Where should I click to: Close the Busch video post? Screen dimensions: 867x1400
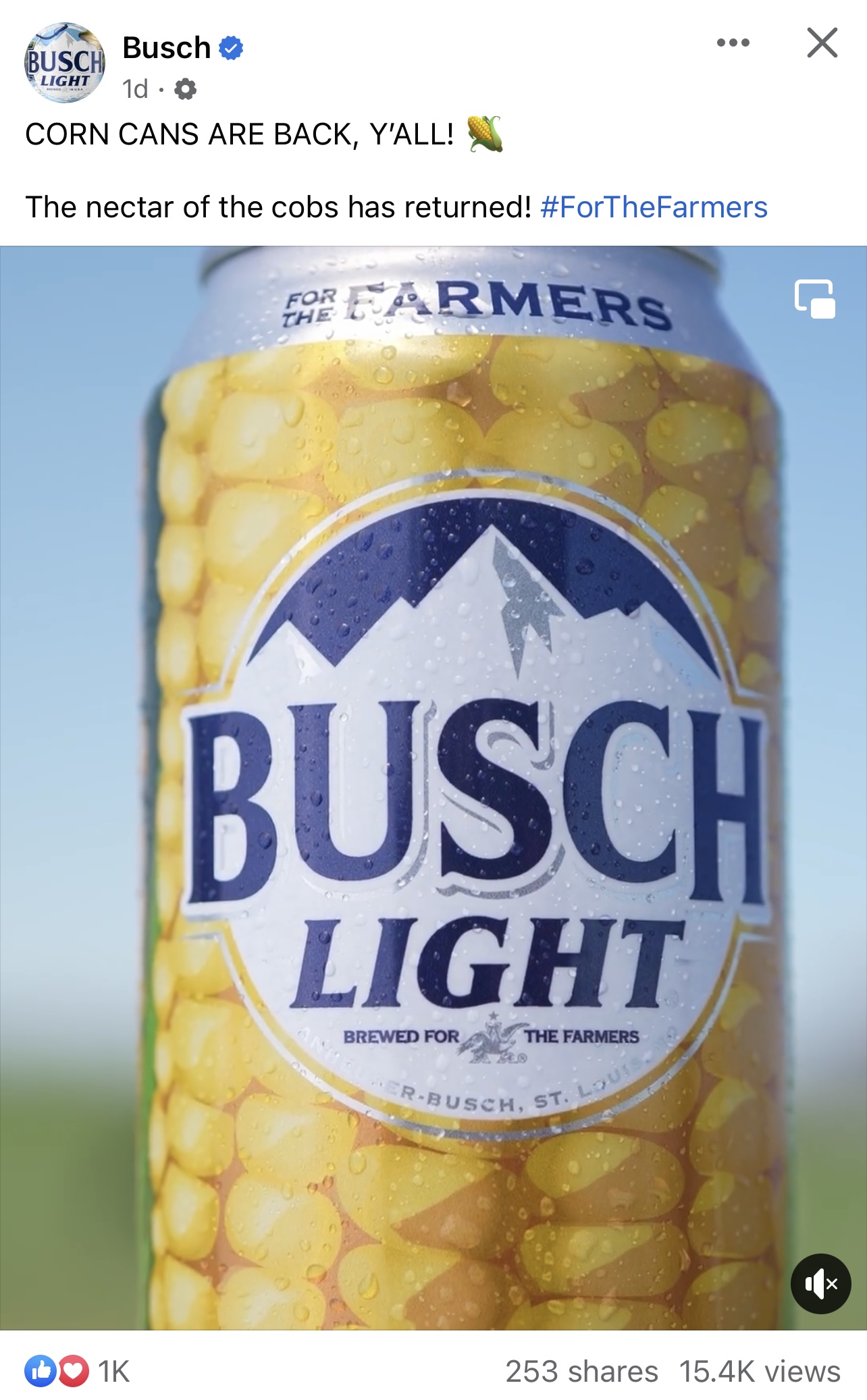tap(822, 43)
